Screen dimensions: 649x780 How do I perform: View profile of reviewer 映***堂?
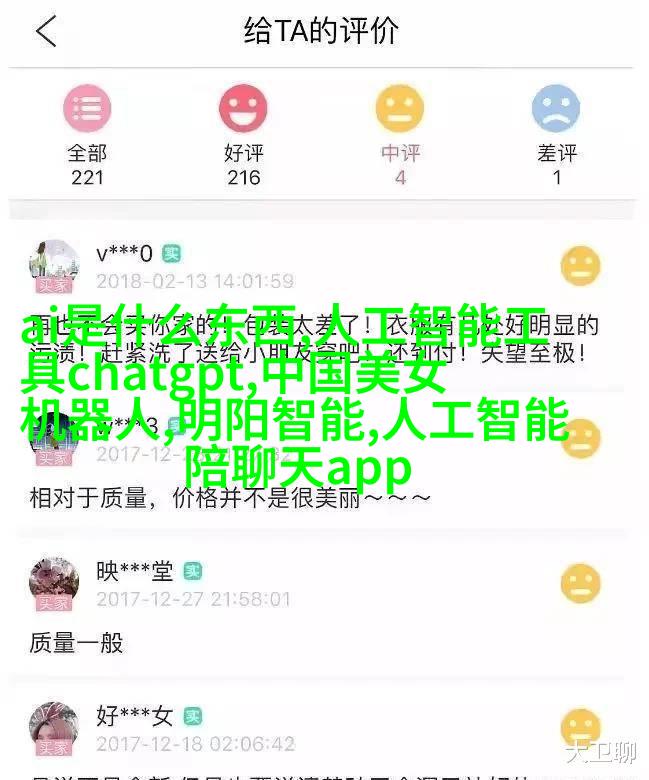[54, 583]
